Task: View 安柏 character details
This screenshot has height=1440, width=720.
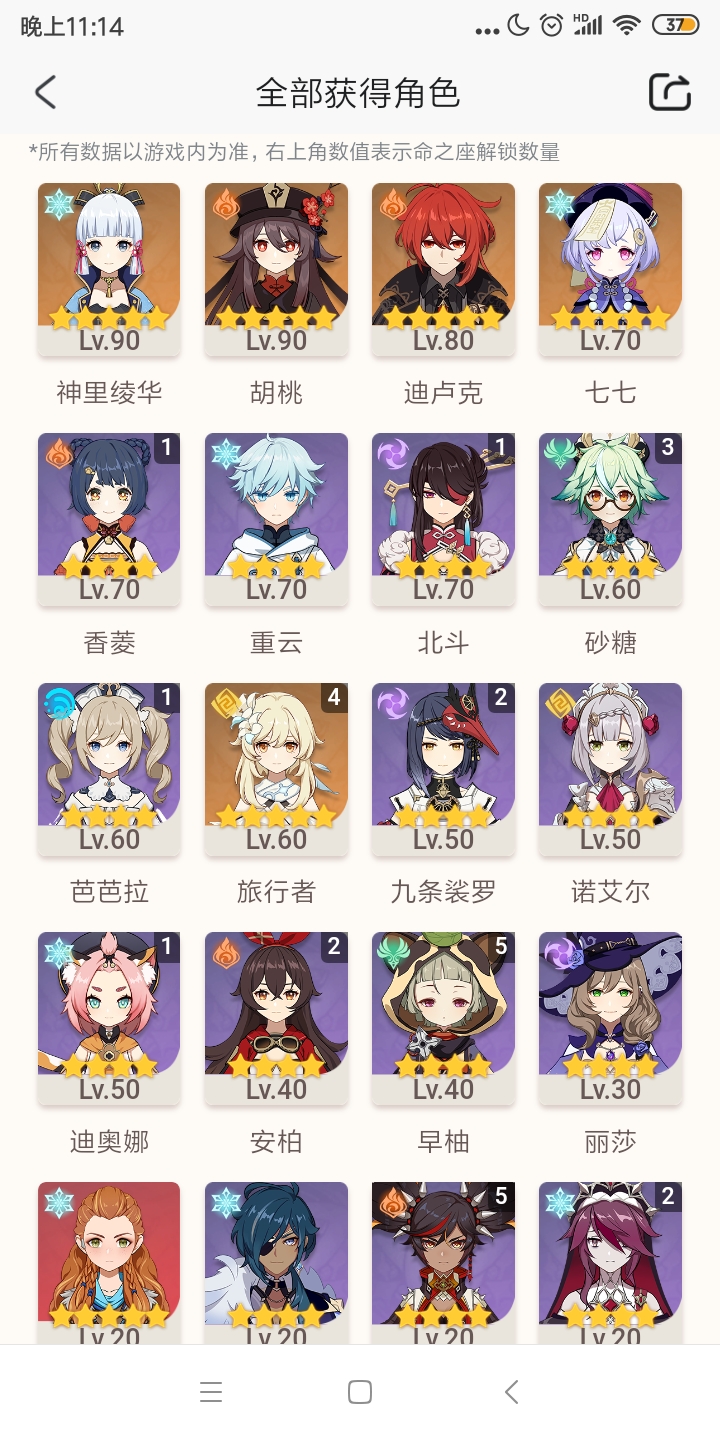Action: [276, 1020]
